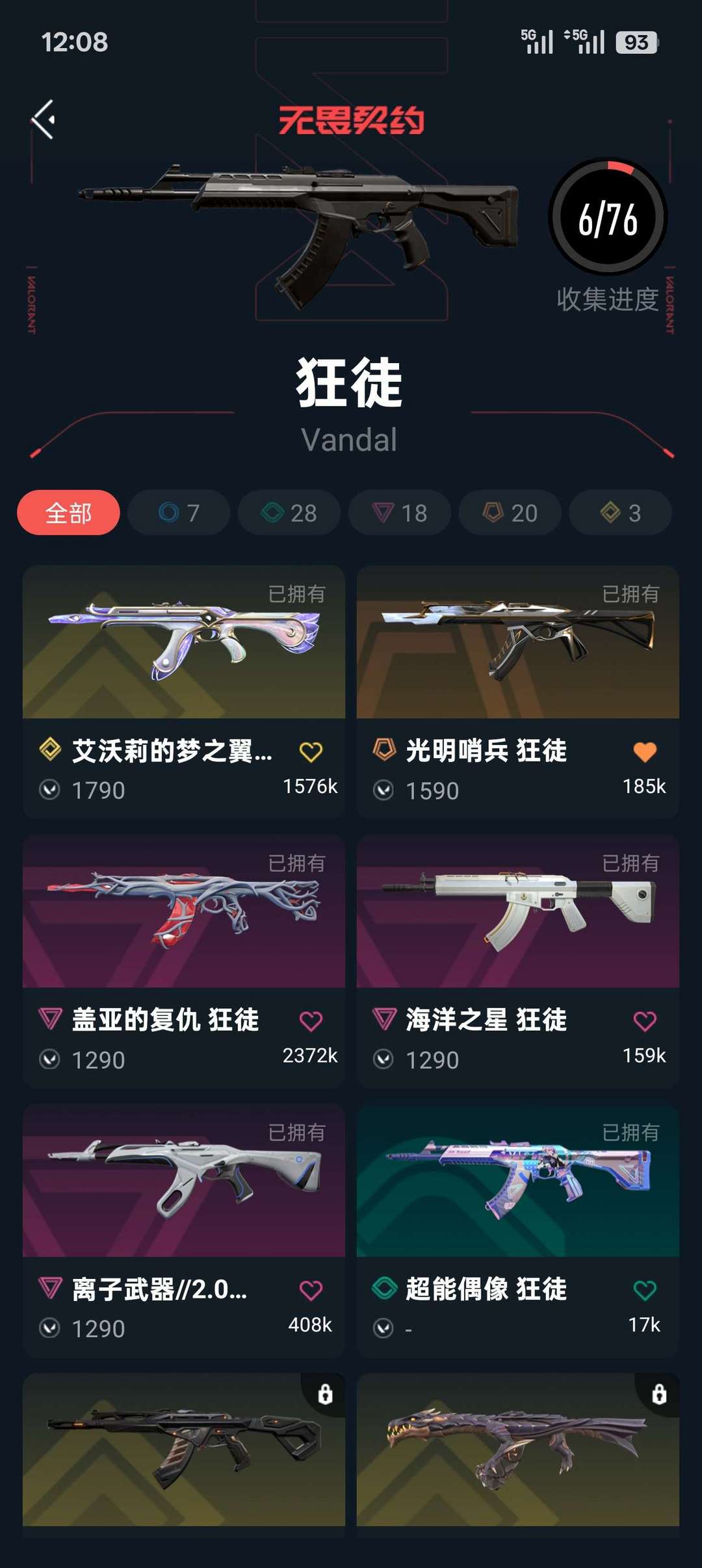The image size is (702, 1568).
Task: Select the orange rarity filter showing 20
Action: [x=510, y=512]
